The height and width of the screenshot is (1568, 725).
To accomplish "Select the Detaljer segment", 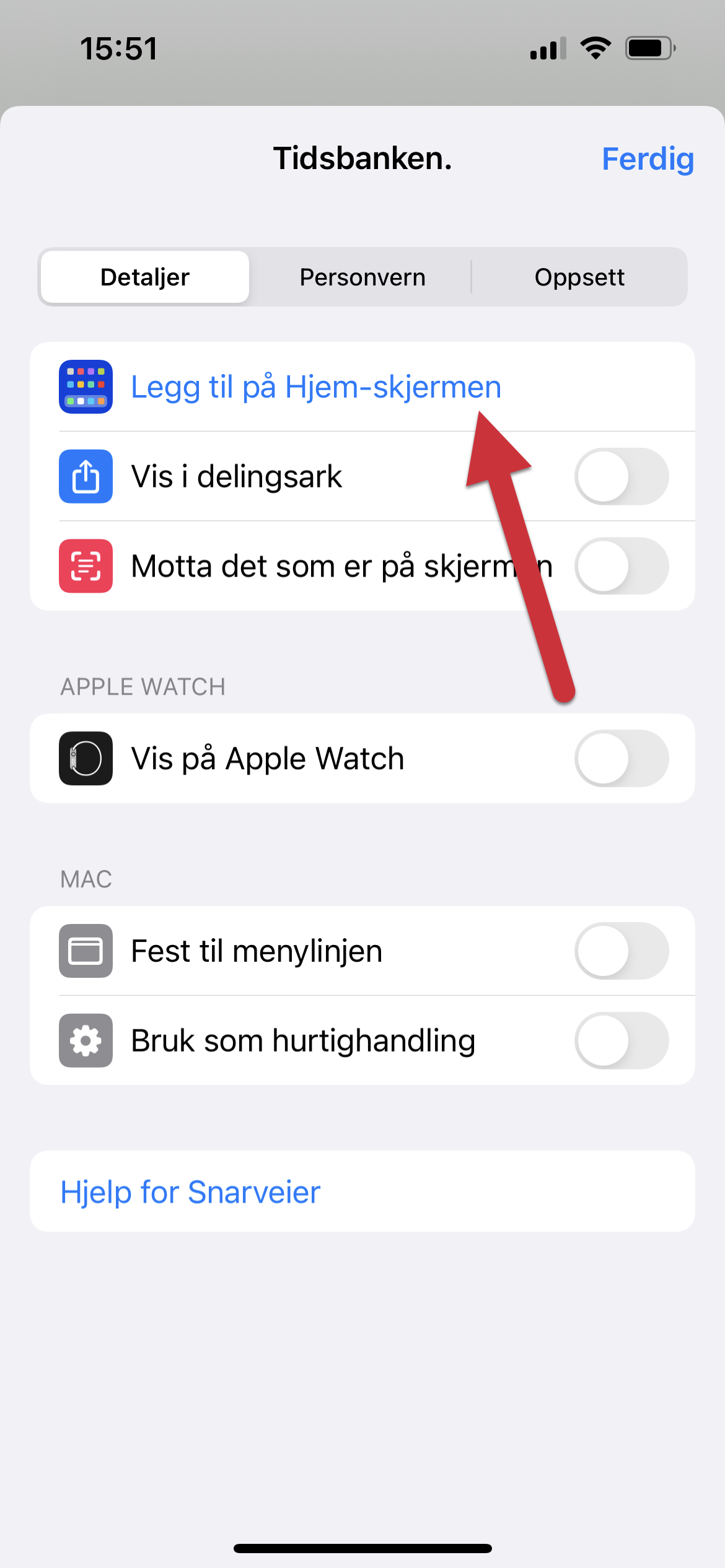I will click(x=145, y=277).
